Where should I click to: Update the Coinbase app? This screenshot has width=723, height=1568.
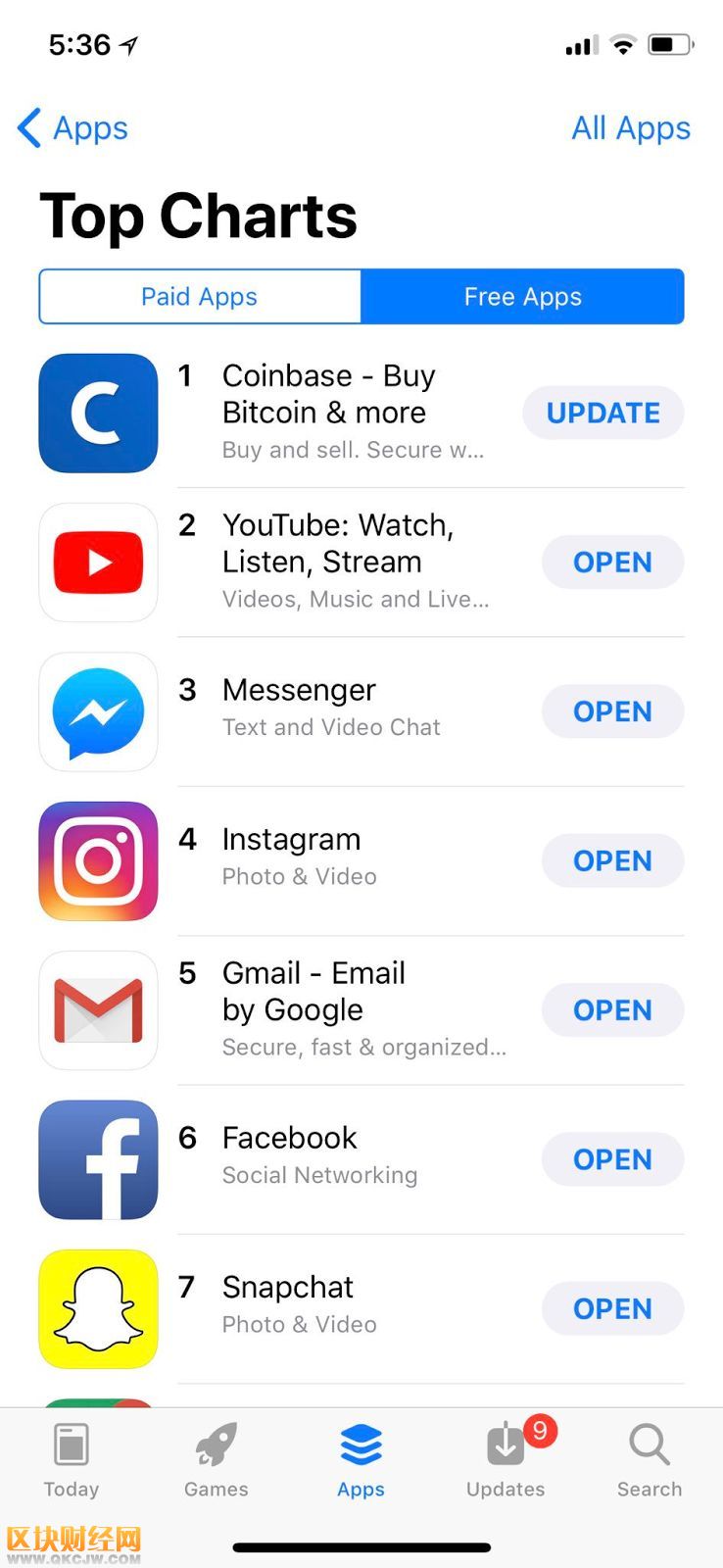(602, 413)
